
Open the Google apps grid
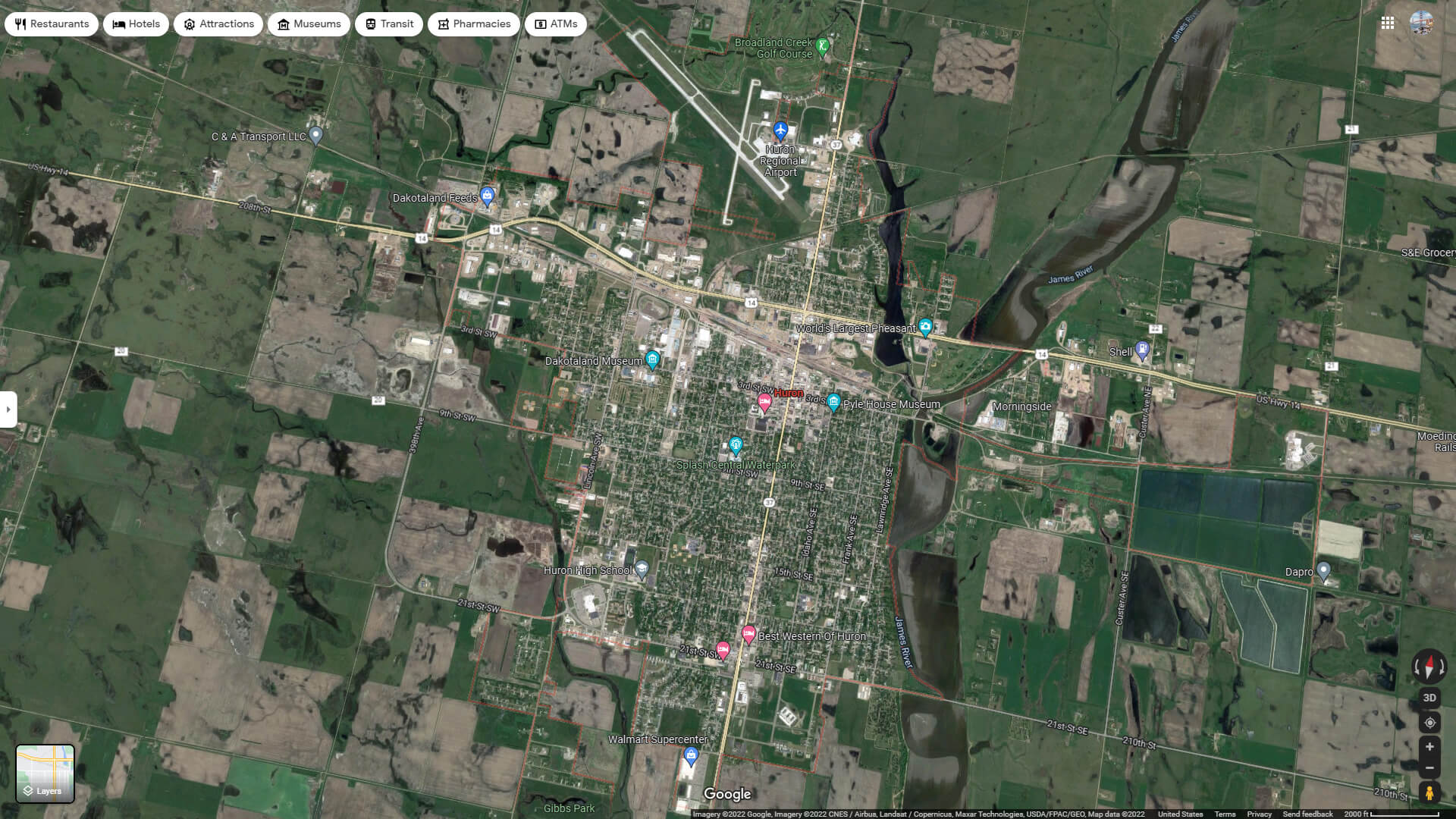(1388, 24)
